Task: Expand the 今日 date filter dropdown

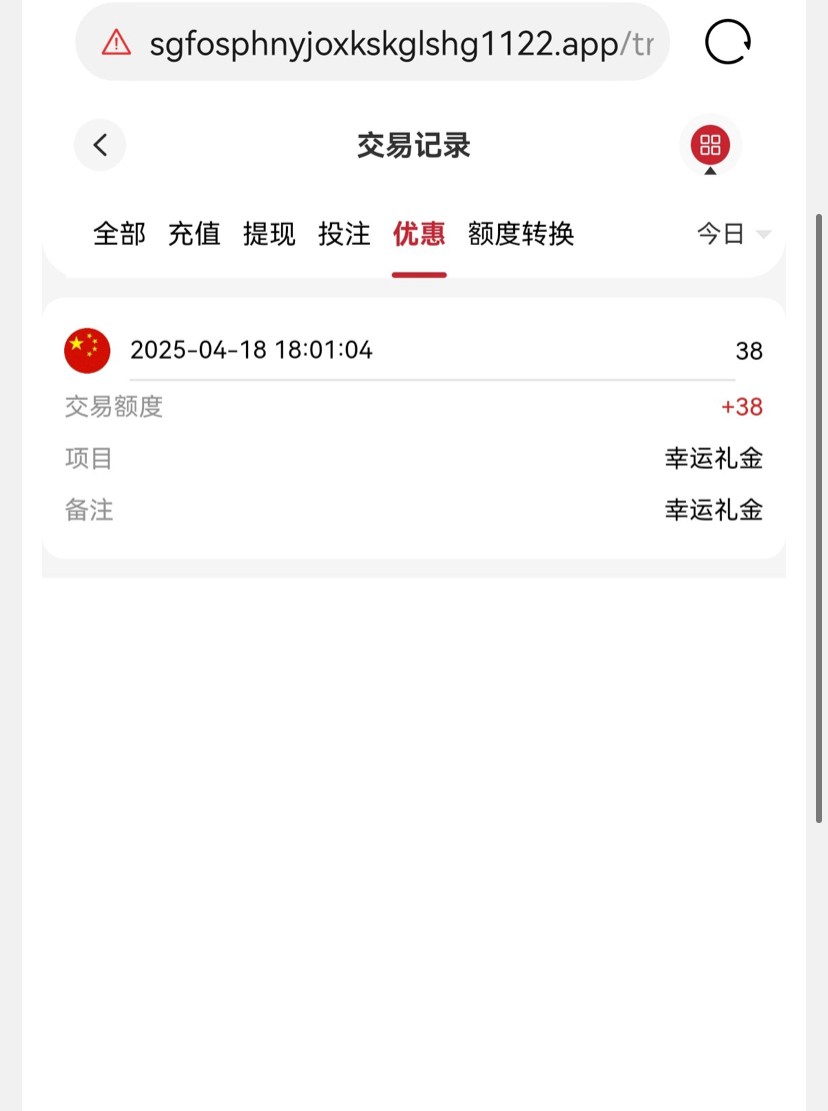Action: (734, 234)
